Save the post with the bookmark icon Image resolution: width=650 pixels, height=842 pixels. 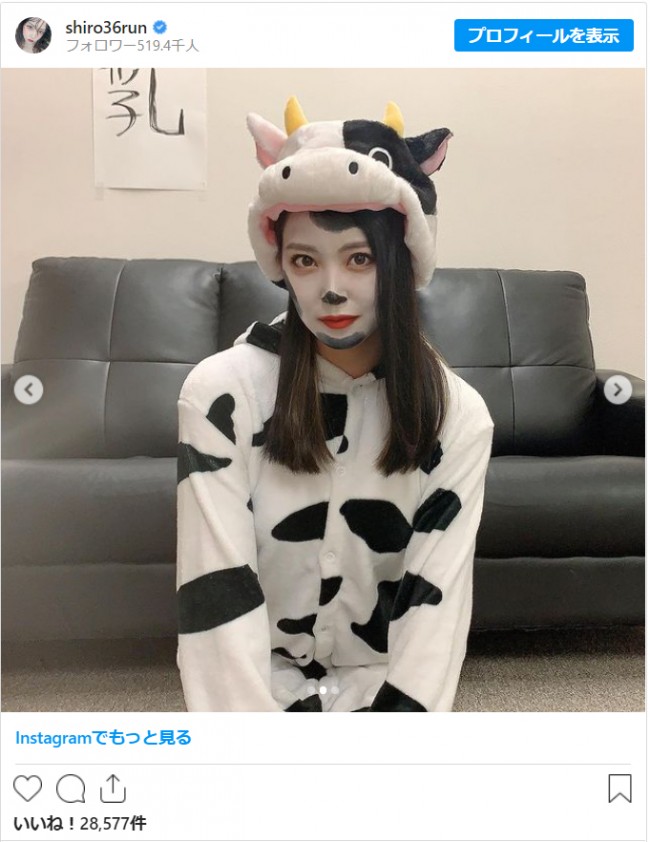pos(620,789)
